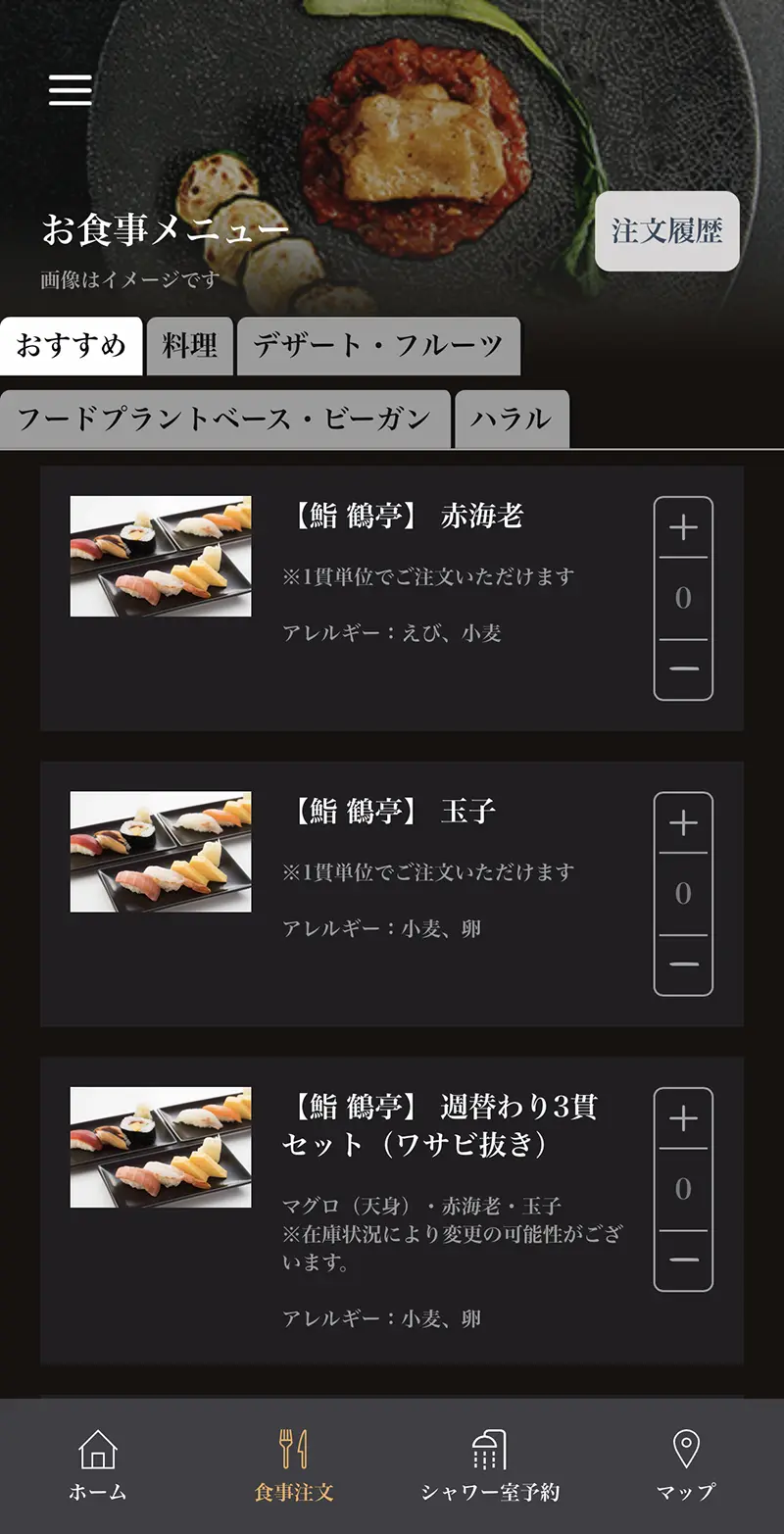Switch to the 料理 tab
The width and height of the screenshot is (784, 1534).
(x=190, y=346)
